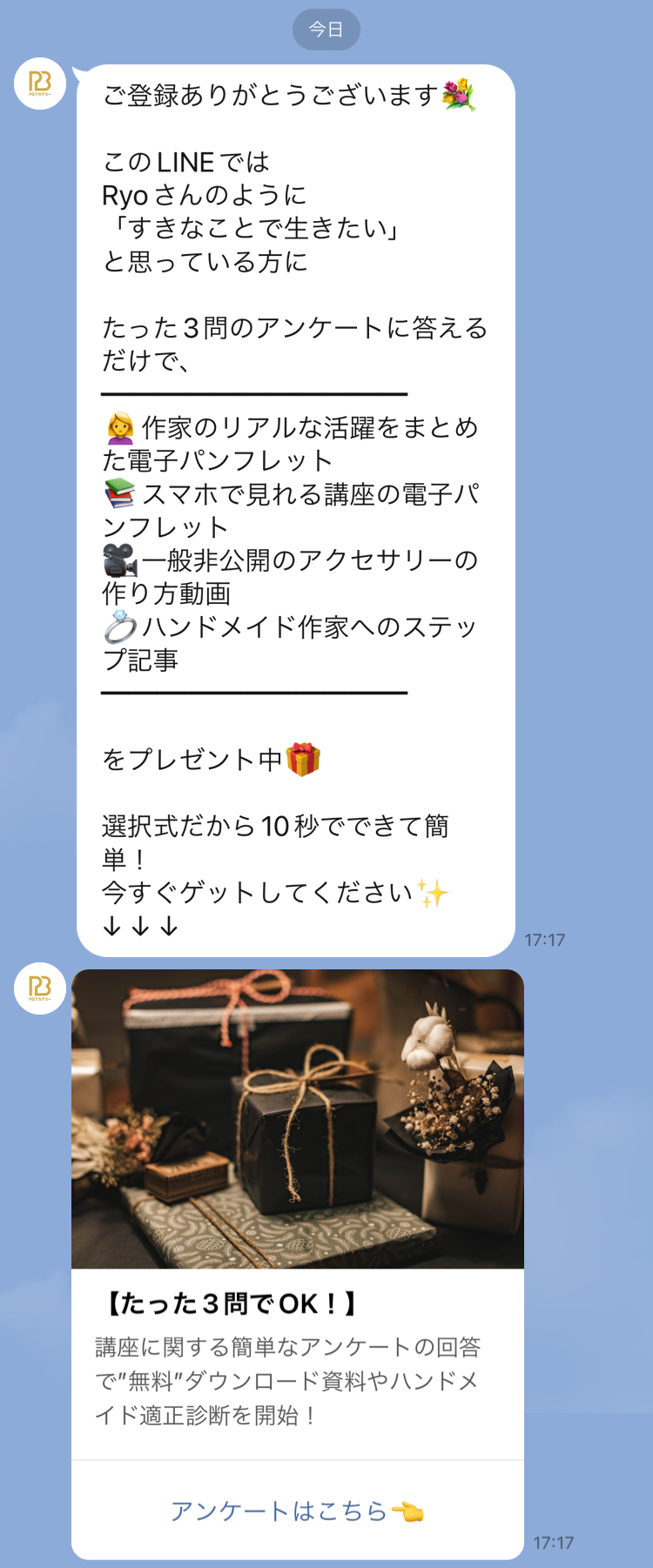This screenshot has height=1568, width=653.
Task: Select the 今日 date badge
Action: click(326, 30)
